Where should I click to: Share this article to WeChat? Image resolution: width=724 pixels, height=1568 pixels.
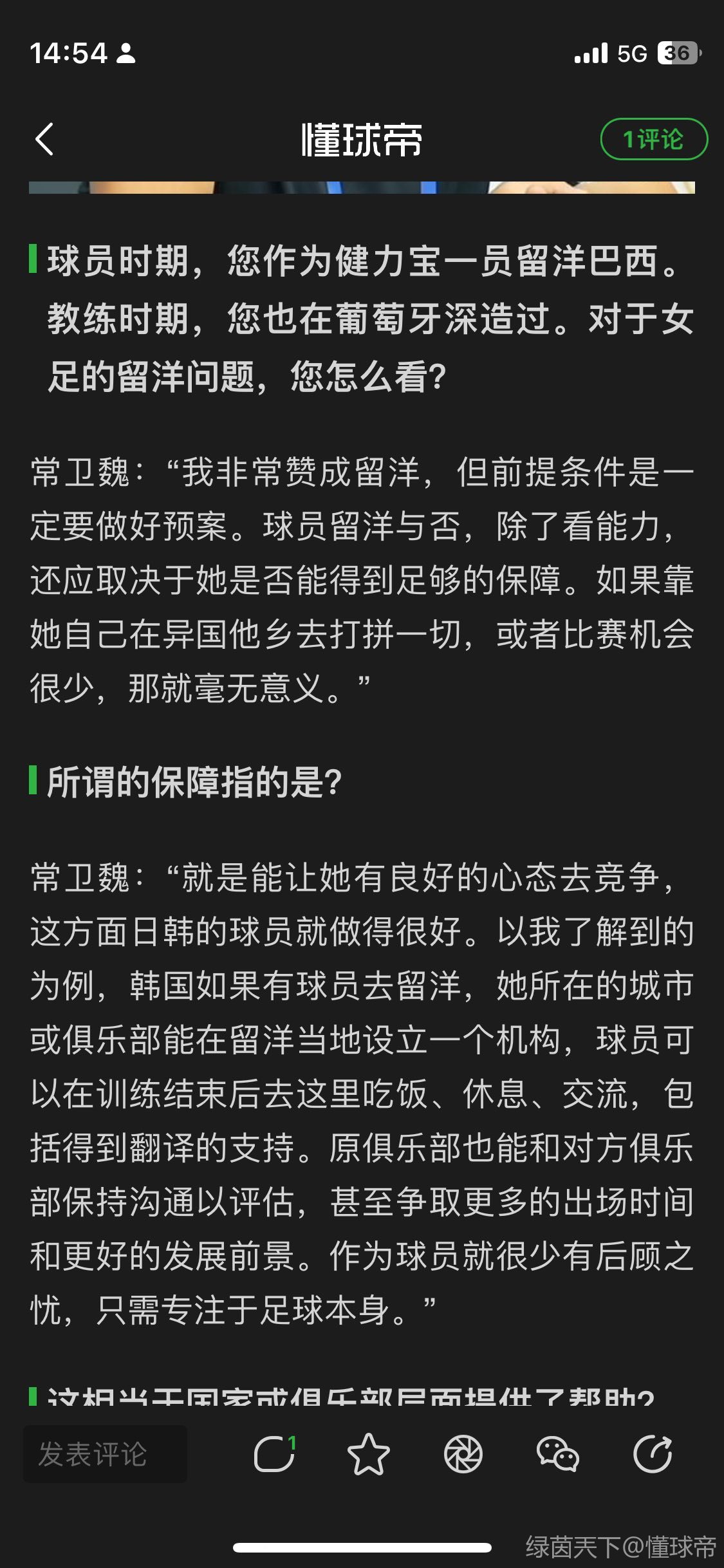pos(557,1454)
